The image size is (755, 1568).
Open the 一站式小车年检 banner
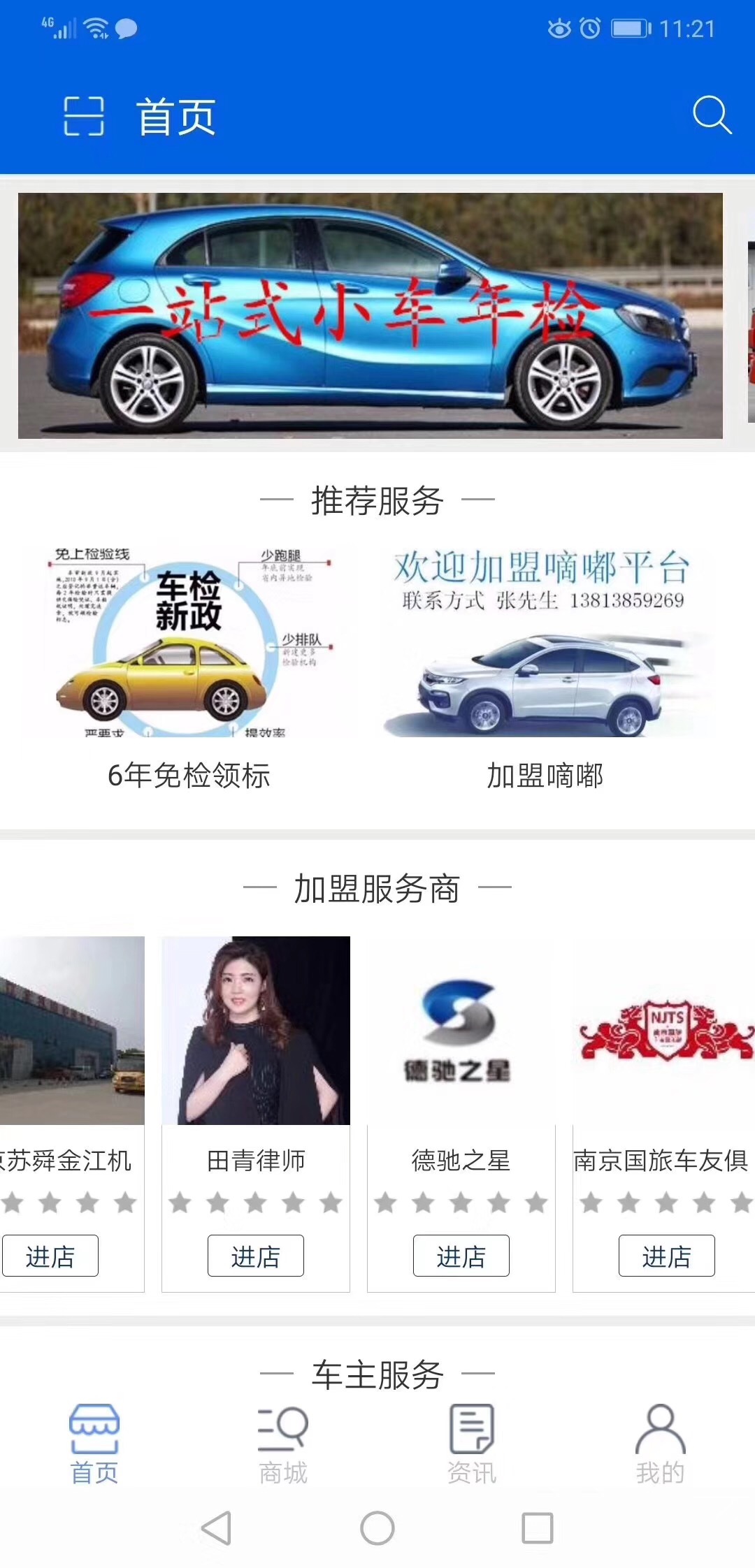pyautogui.click(x=371, y=316)
